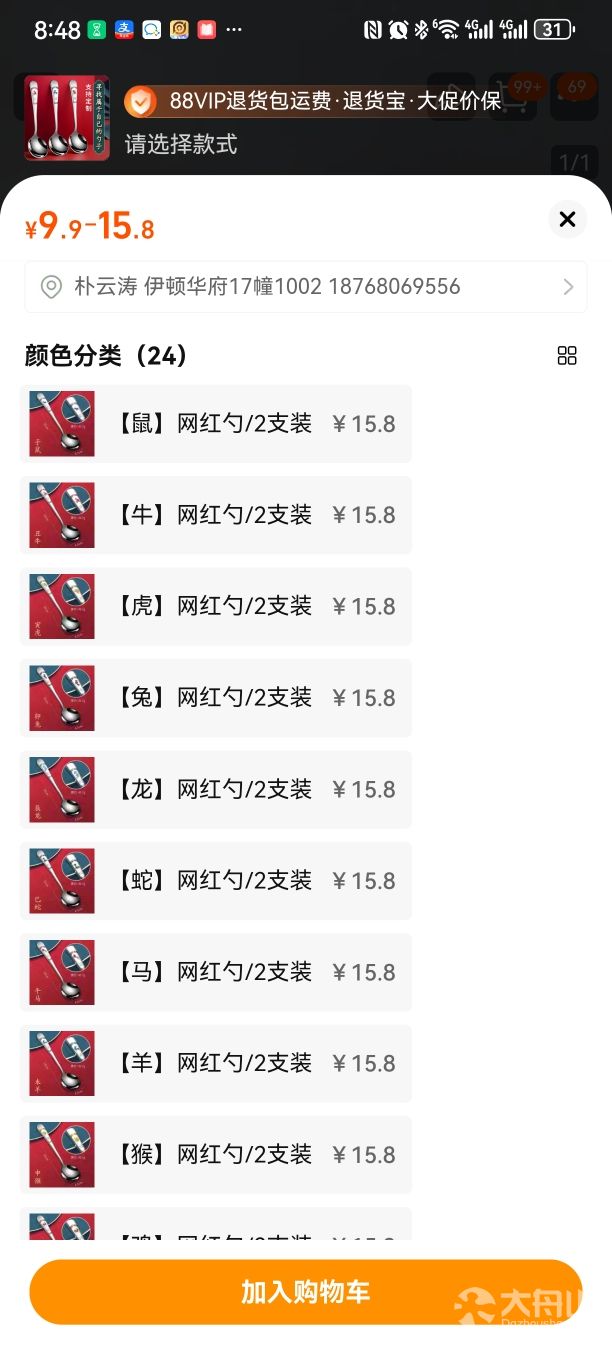
Task: Choose the 【龙】网红勺/2支装 option
Action: pos(216,789)
